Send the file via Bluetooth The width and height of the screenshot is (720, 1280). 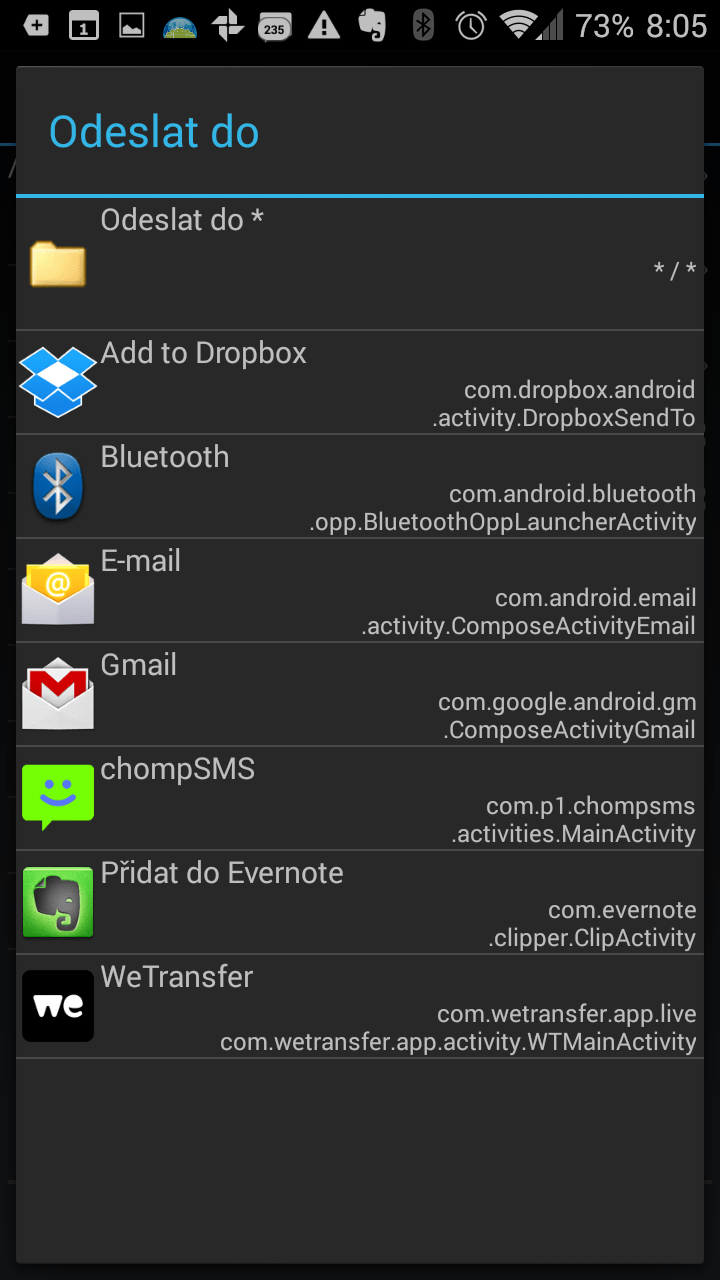click(x=360, y=487)
